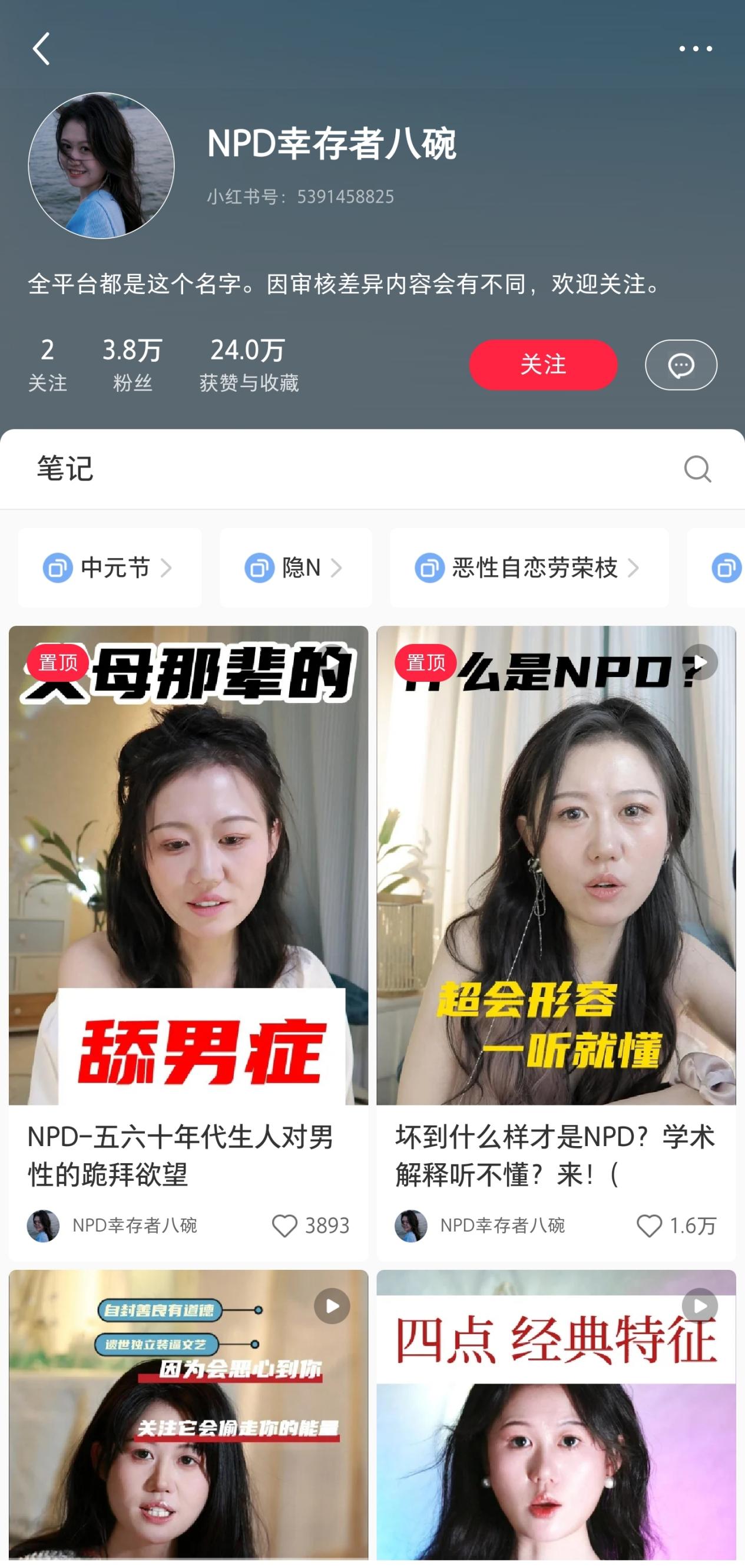Viewport: 745px width, 1568px height.
Task: View the 3.8万 粉丝 followers list
Action: pyautogui.click(x=132, y=364)
